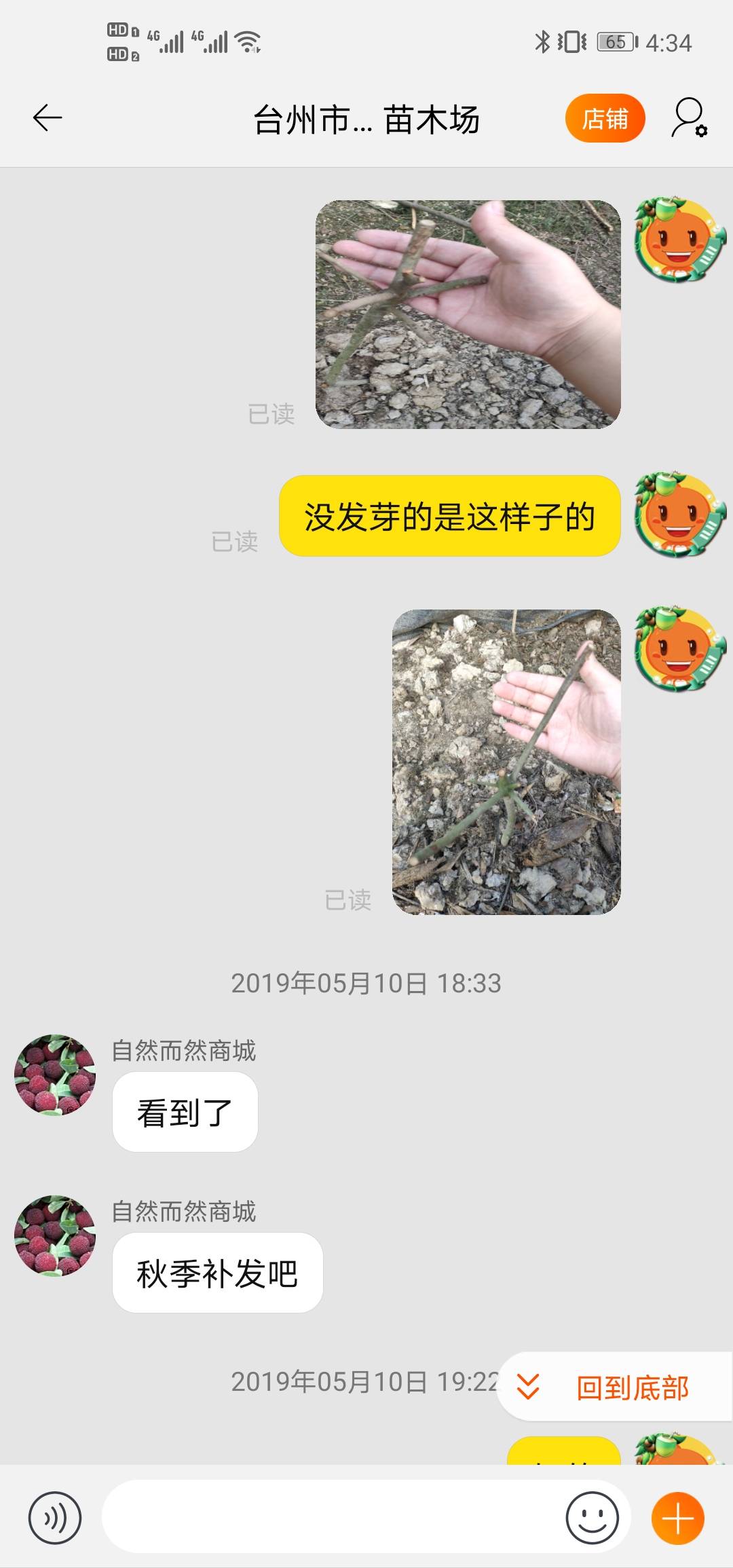Open the emoji picker
Image resolution: width=733 pixels, height=1568 pixels.
pyautogui.click(x=593, y=1517)
